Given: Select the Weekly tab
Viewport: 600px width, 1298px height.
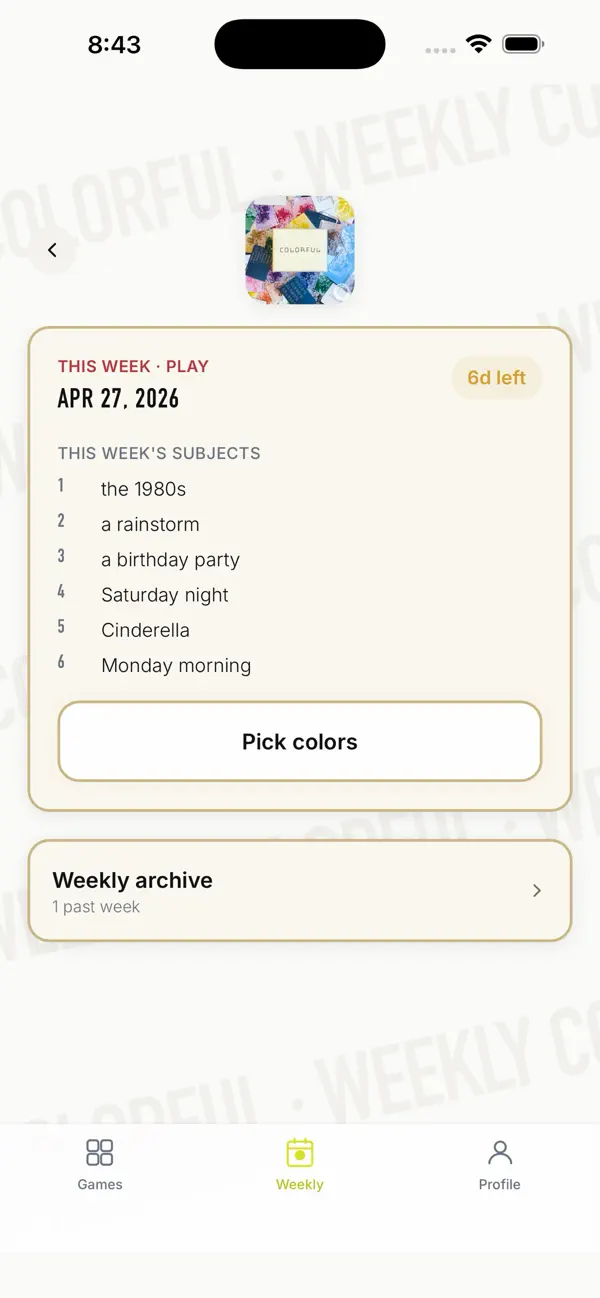Looking at the screenshot, I should click(300, 1164).
